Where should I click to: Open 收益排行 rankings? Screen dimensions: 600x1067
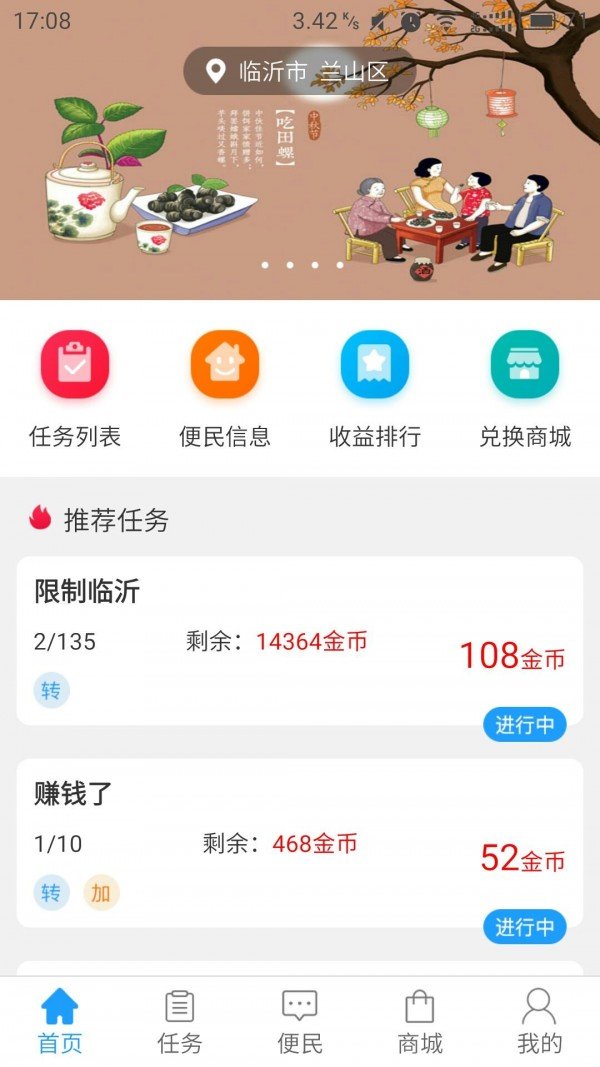pyautogui.click(x=375, y=390)
